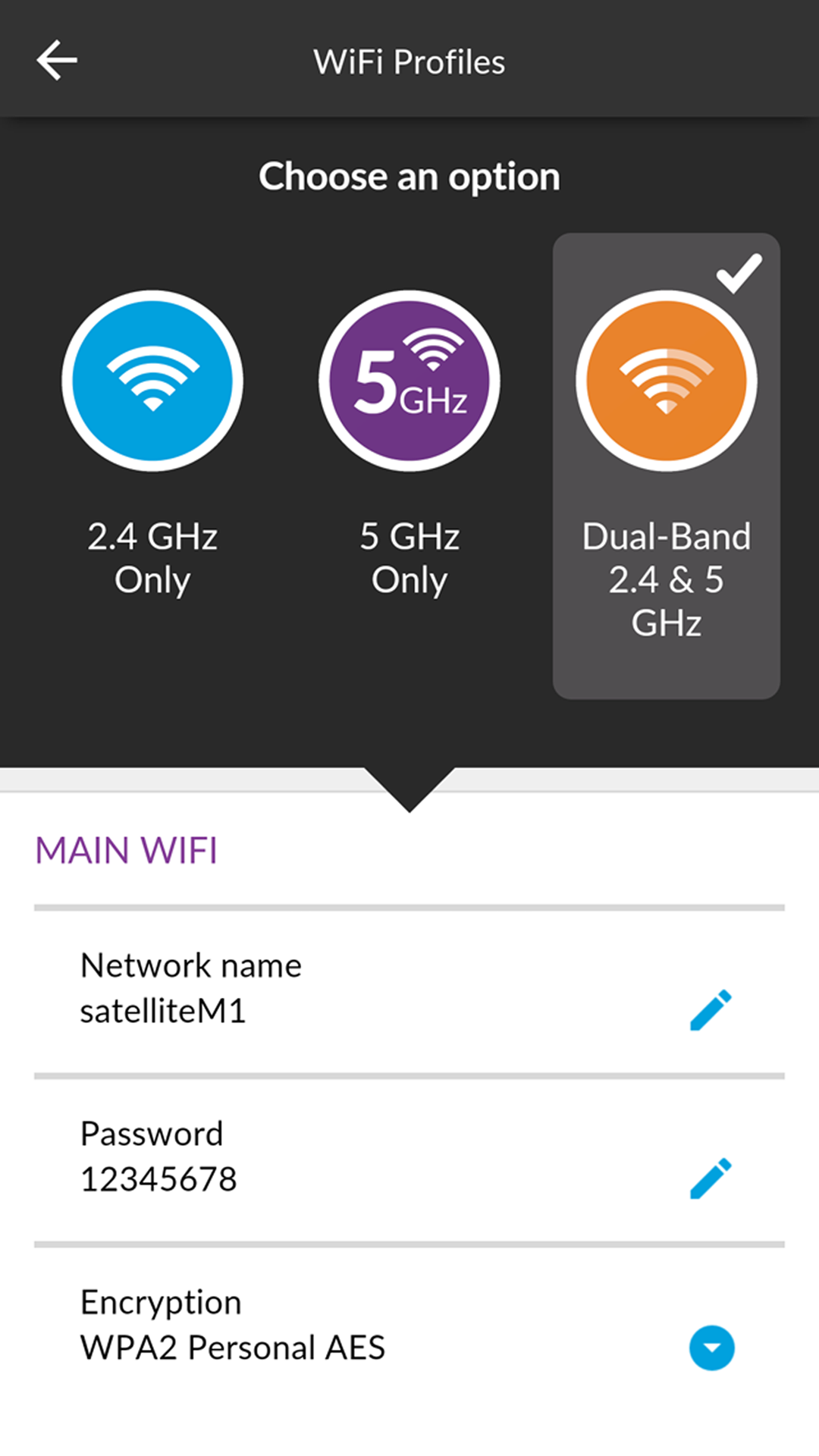Choose the Dual-Band 2.4 & 5 GHz icon
Viewport: 819px width, 1456px height.
(666, 382)
